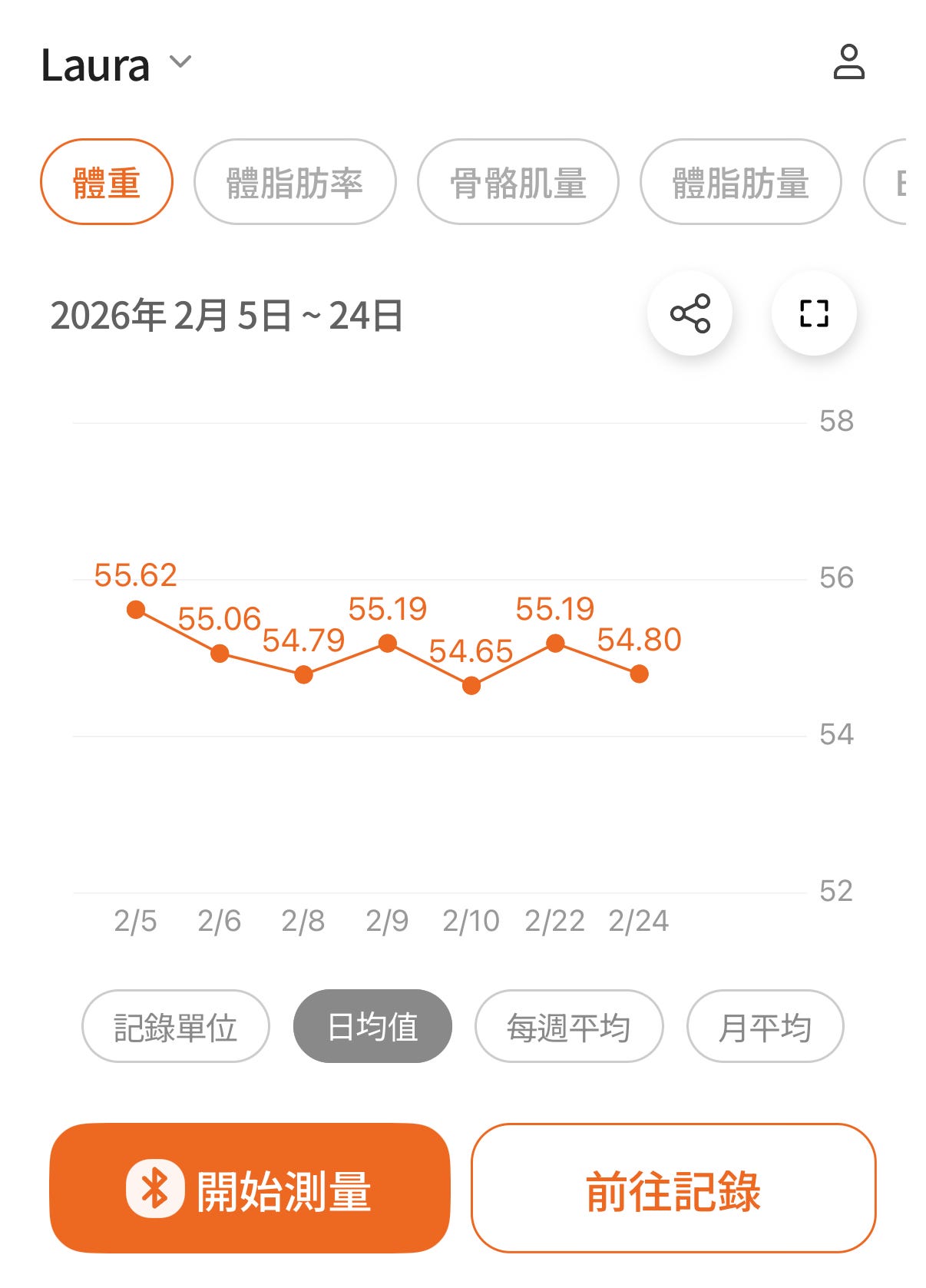Share the weight chart
Viewport: 926px width, 1288px height.
[x=690, y=313]
